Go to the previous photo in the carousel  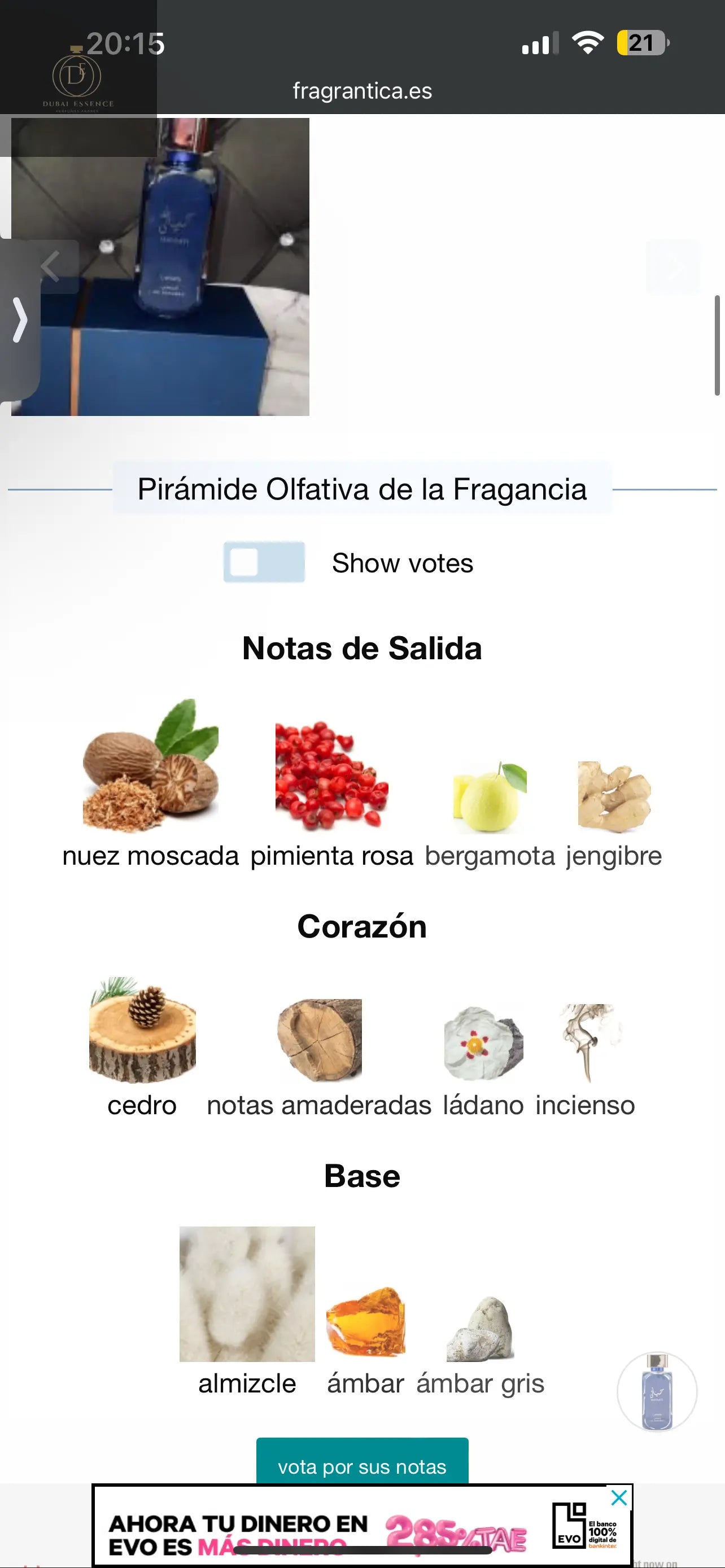[51, 266]
